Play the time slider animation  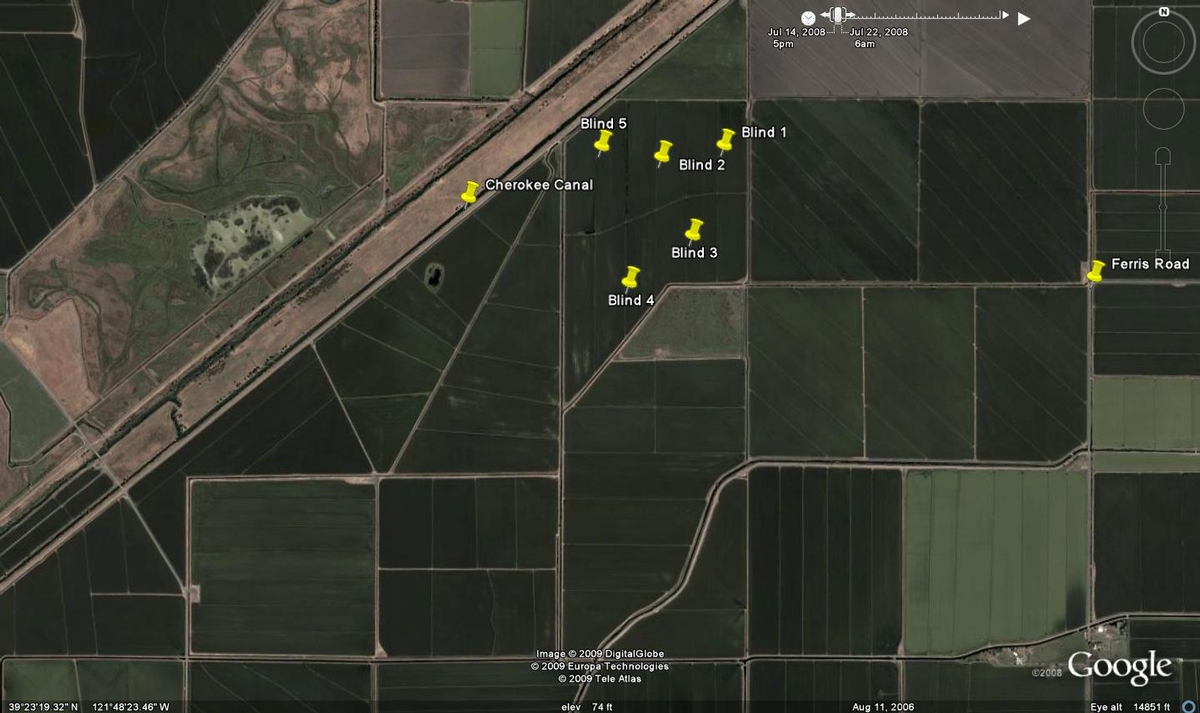[x=1023, y=18]
